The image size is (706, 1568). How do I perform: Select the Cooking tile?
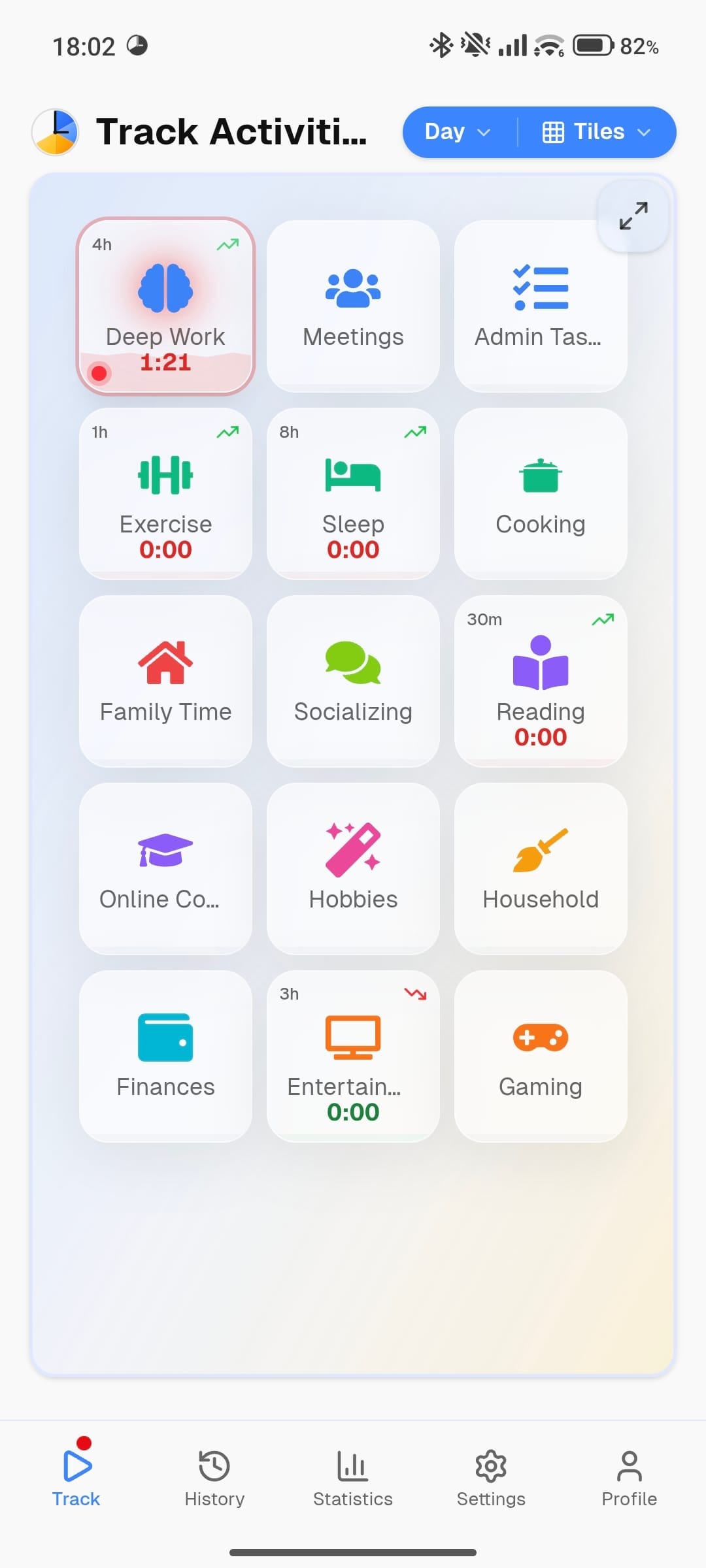click(x=540, y=493)
